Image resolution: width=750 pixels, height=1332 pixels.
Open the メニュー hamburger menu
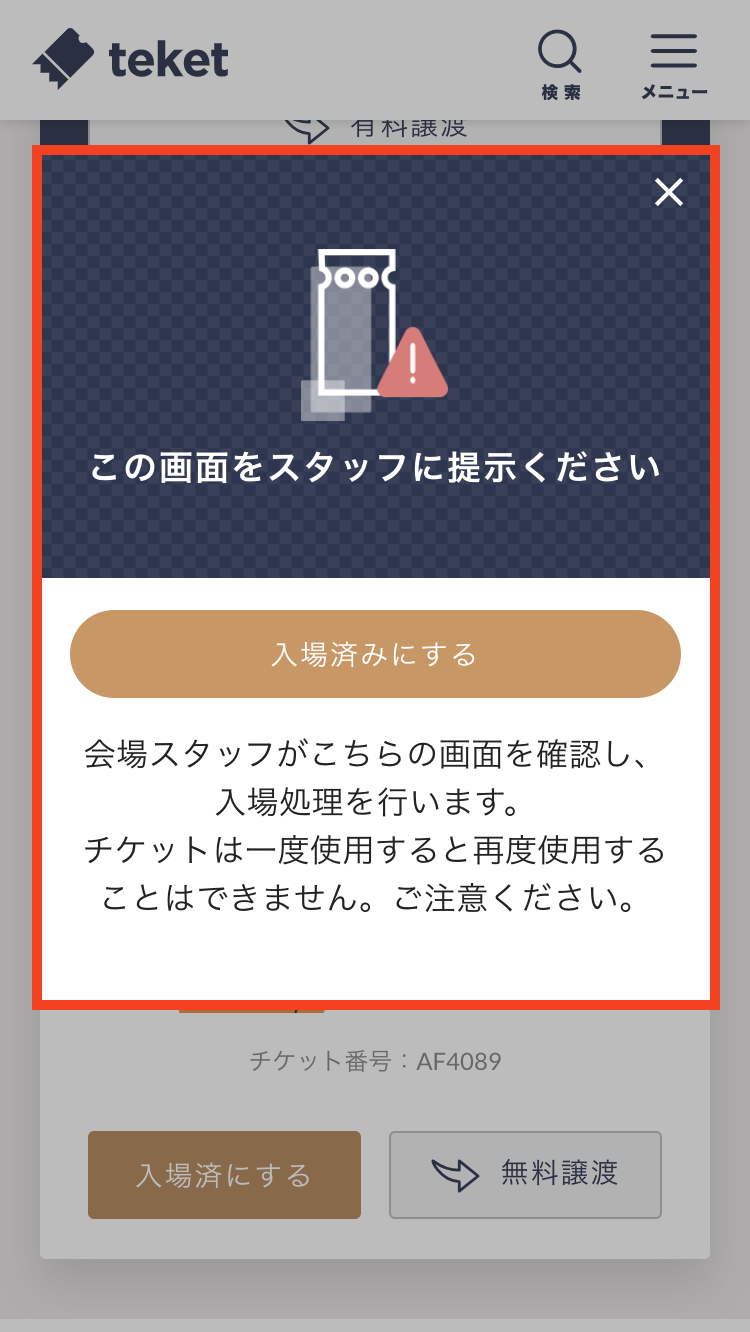coord(674,64)
